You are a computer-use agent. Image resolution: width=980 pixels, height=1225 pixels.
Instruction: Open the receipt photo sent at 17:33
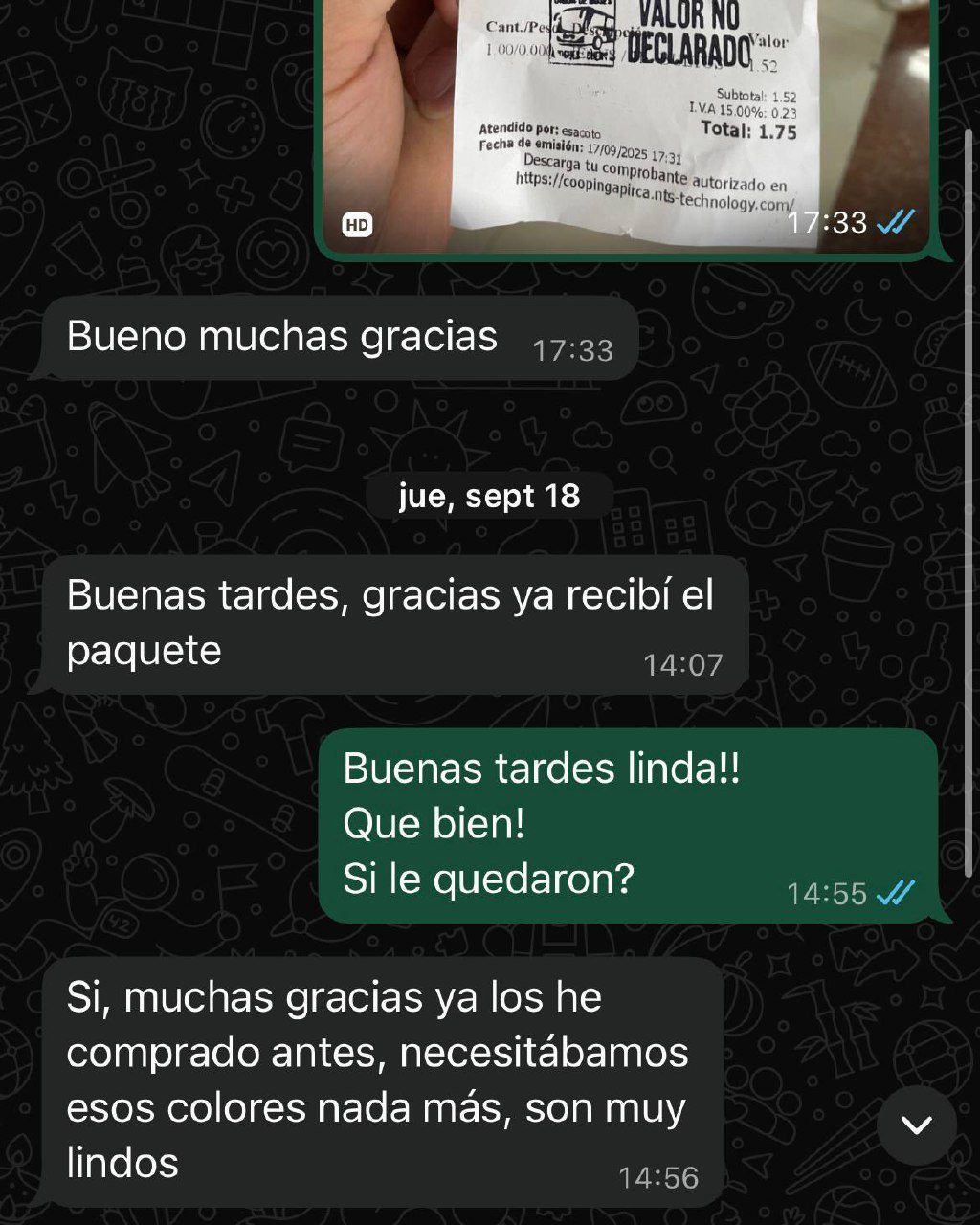(x=626, y=115)
